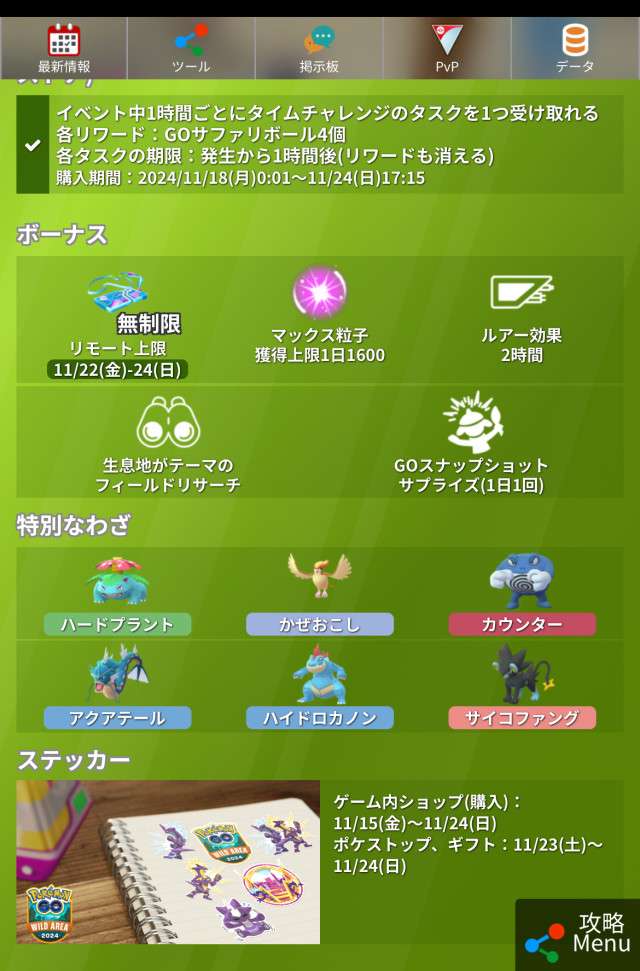The image size is (640, 971).
Task: Go to the 掲示板 tab
Action: 319,49
